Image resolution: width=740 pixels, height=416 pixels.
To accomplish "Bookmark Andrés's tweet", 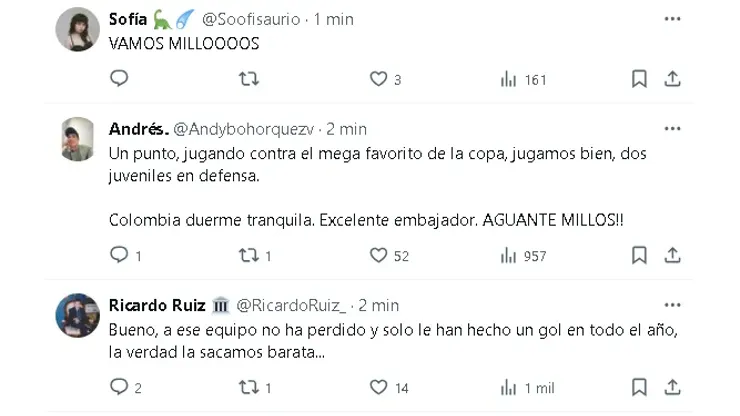I will click(x=639, y=256).
